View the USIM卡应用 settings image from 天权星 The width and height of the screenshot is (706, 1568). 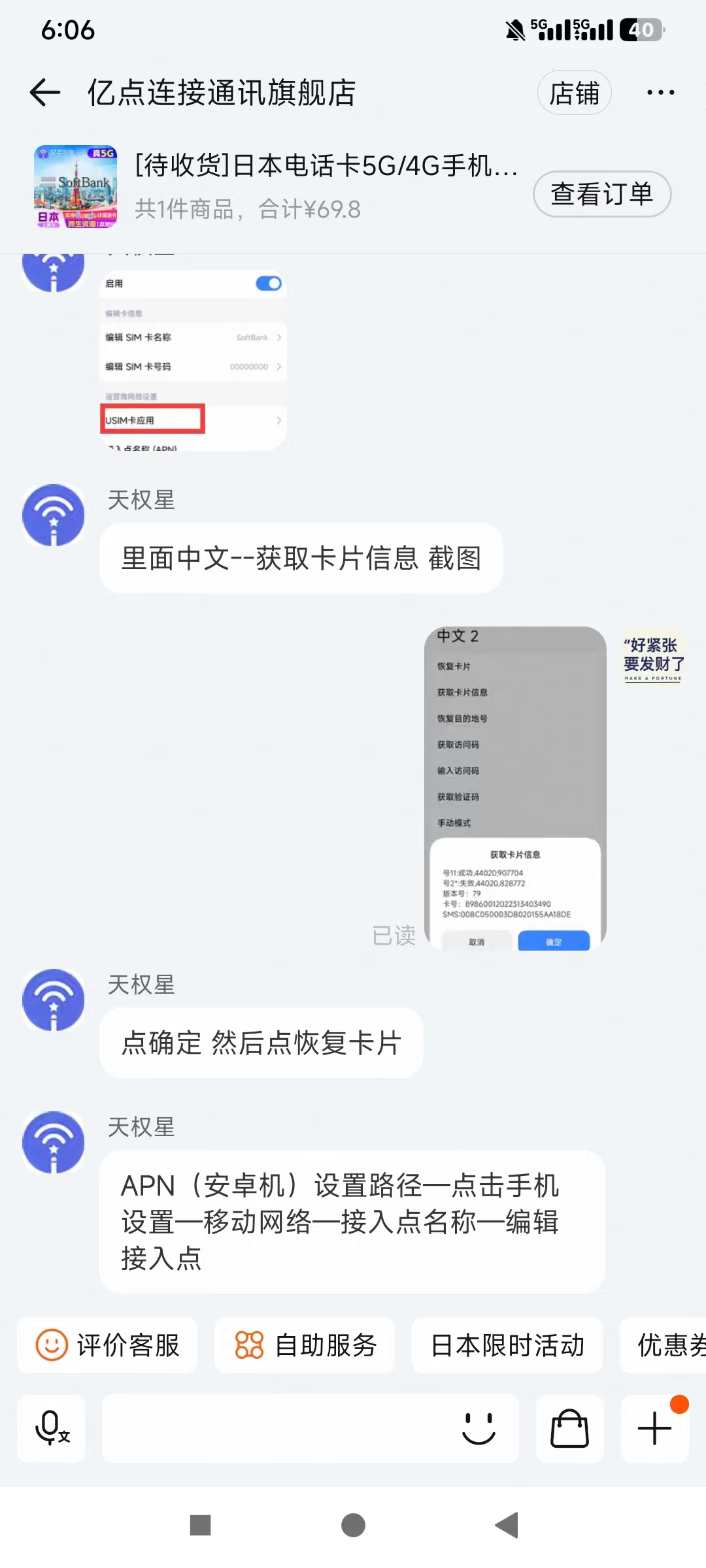193,359
